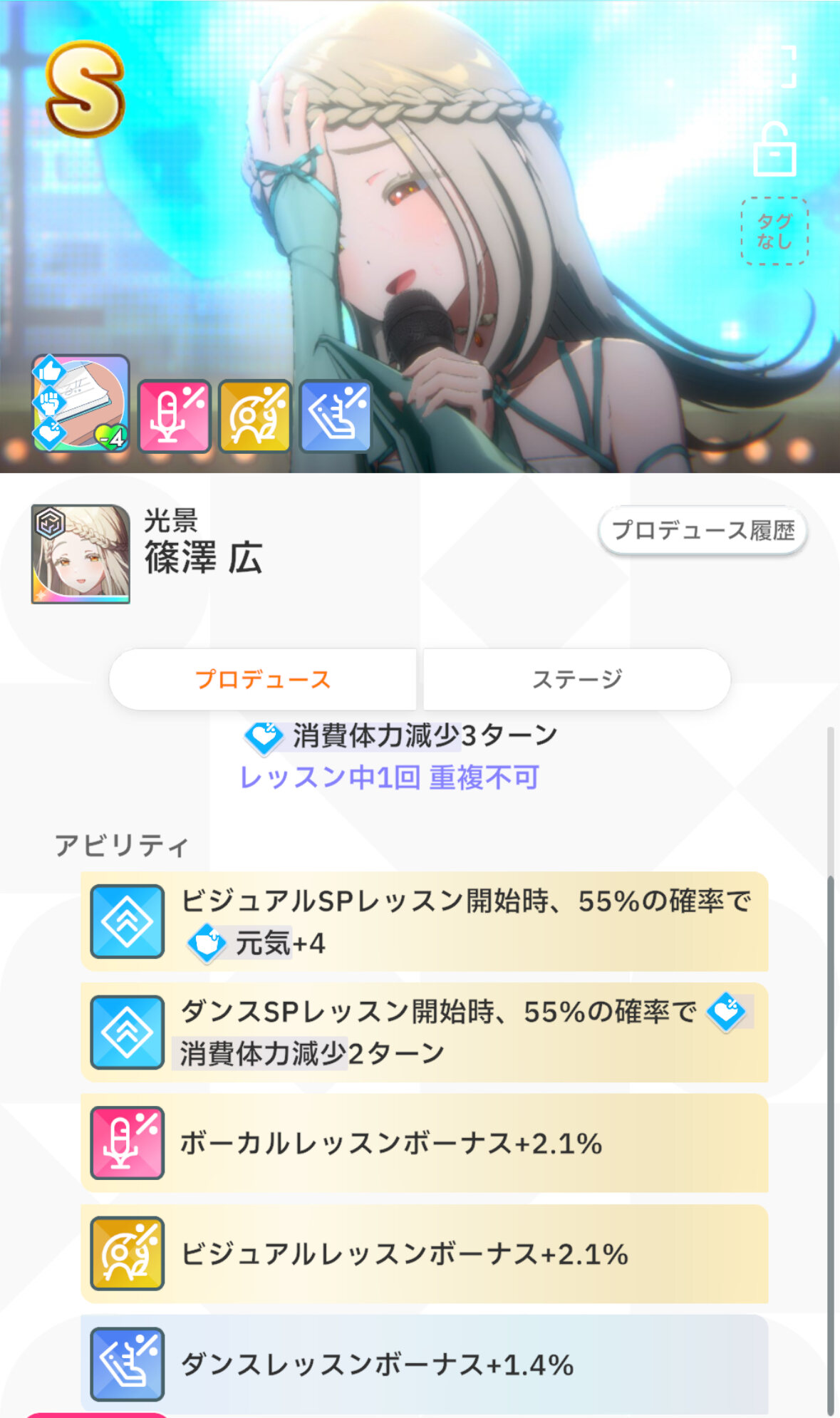The height and width of the screenshot is (1418, 840).
Task: Tap the yellow visual bonus icon on image
Action: point(255,417)
